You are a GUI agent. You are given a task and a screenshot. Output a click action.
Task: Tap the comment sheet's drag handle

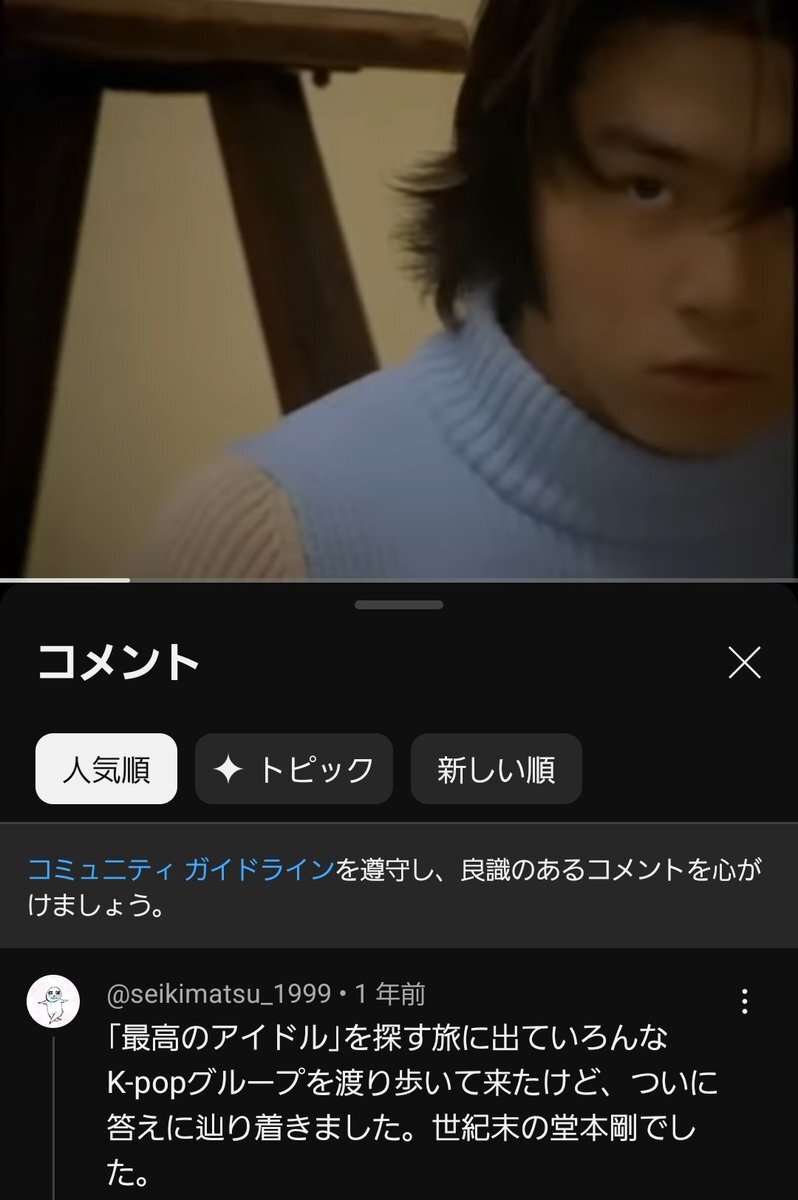(x=398, y=605)
